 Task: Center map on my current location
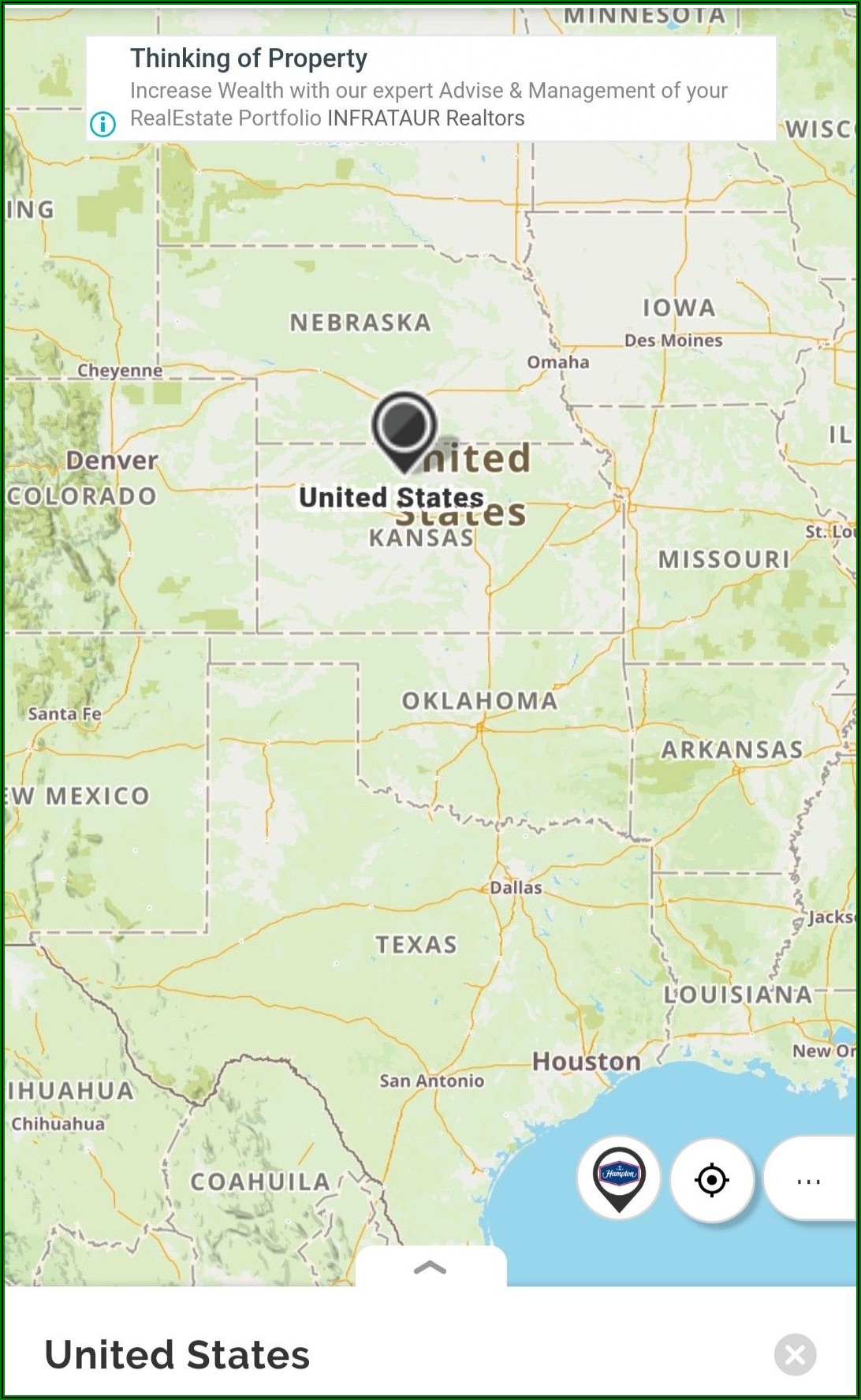pyautogui.click(x=711, y=1180)
